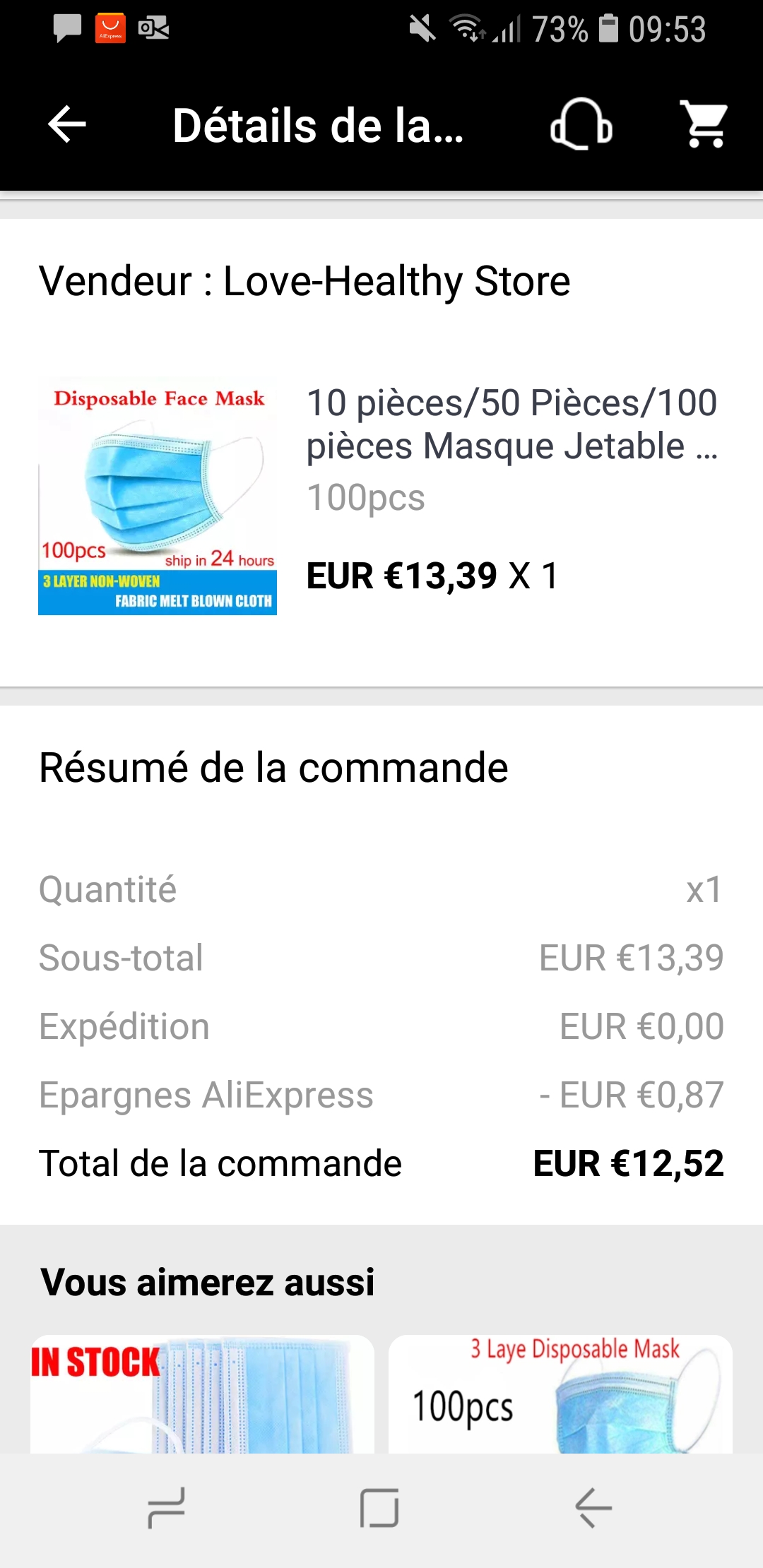Open the AliExpress icon in the status bar

[x=110, y=28]
